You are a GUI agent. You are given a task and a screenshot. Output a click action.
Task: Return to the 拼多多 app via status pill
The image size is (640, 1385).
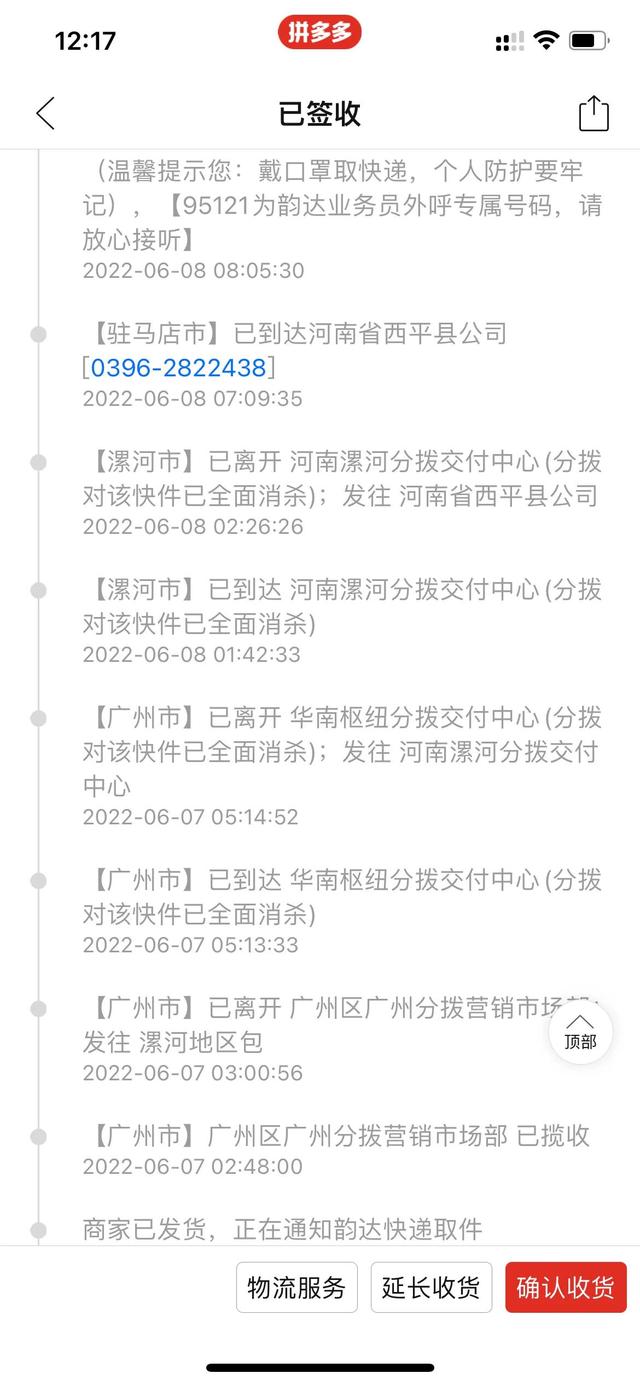tap(319, 33)
